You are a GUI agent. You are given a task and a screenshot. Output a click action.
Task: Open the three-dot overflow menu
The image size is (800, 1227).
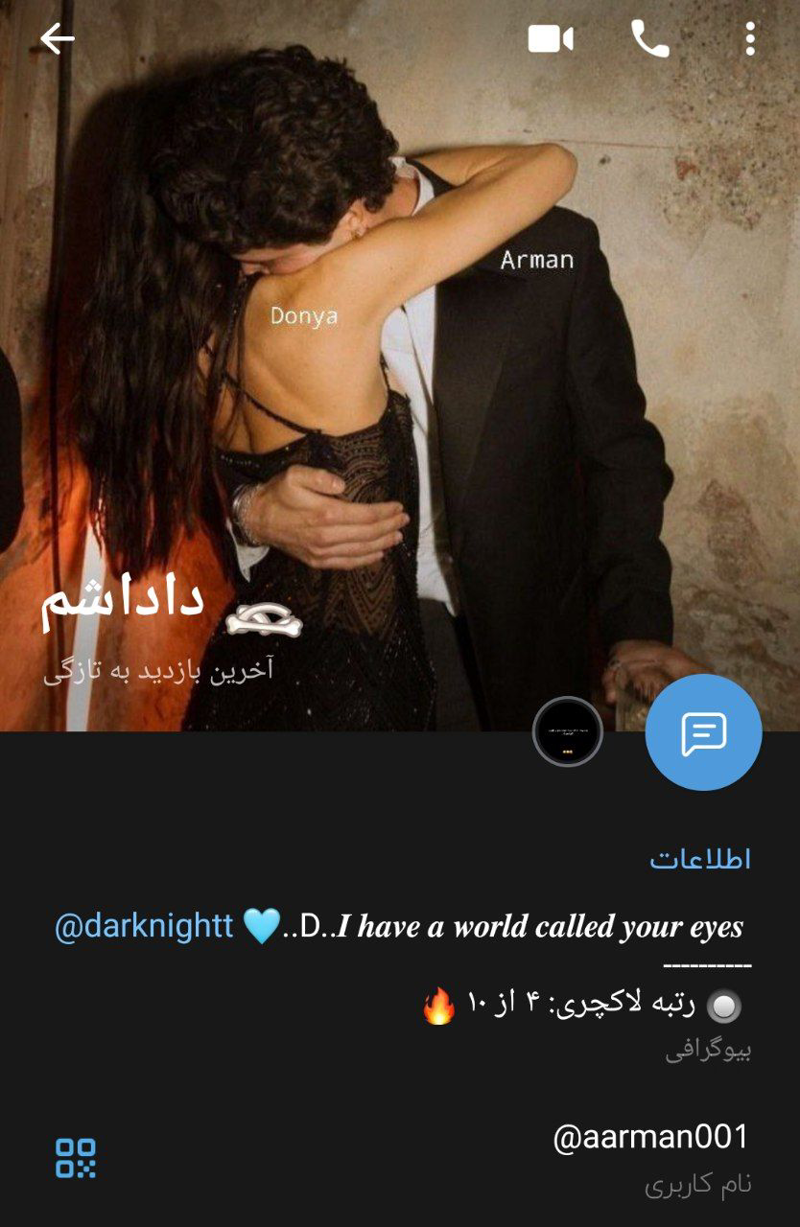750,39
